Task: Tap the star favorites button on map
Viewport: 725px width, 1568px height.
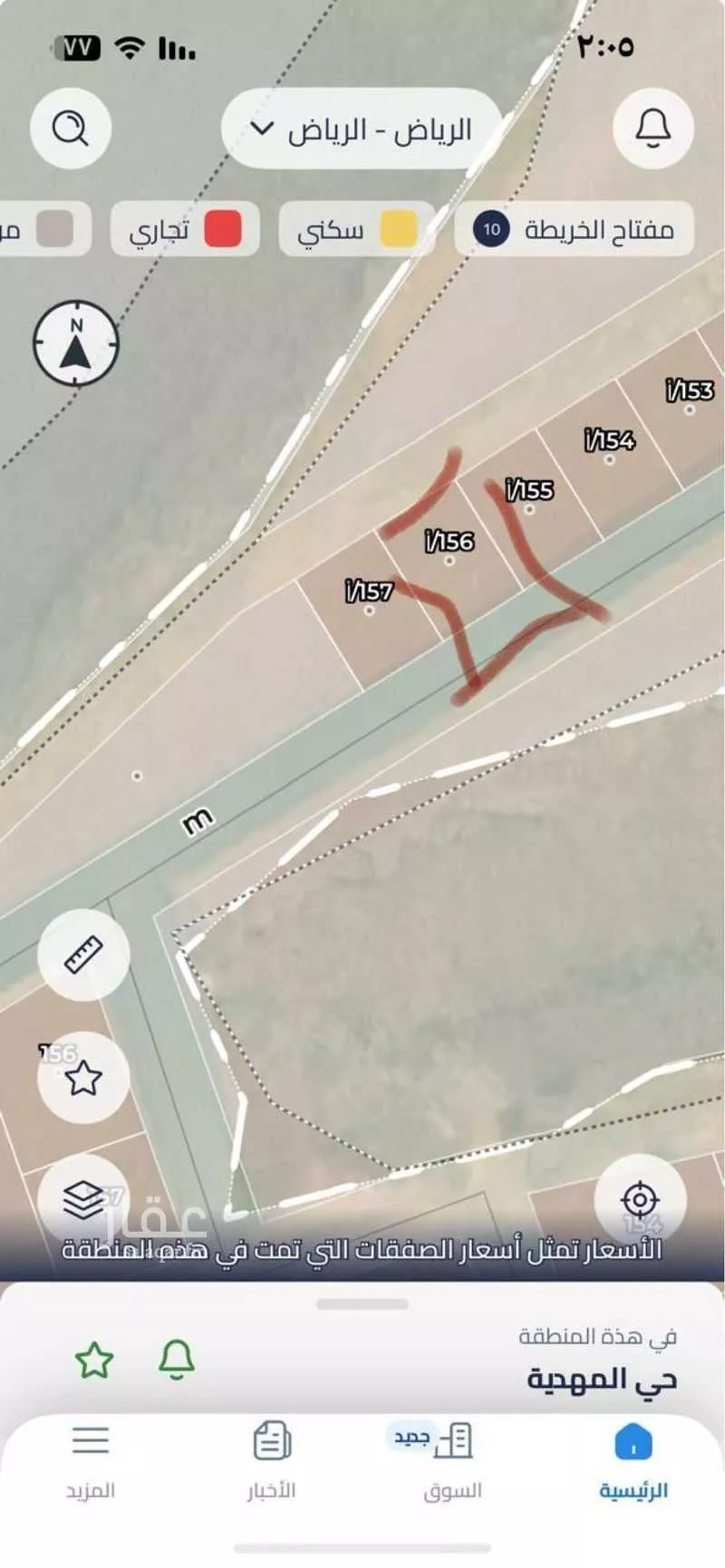Action: tap(83, 1078)
